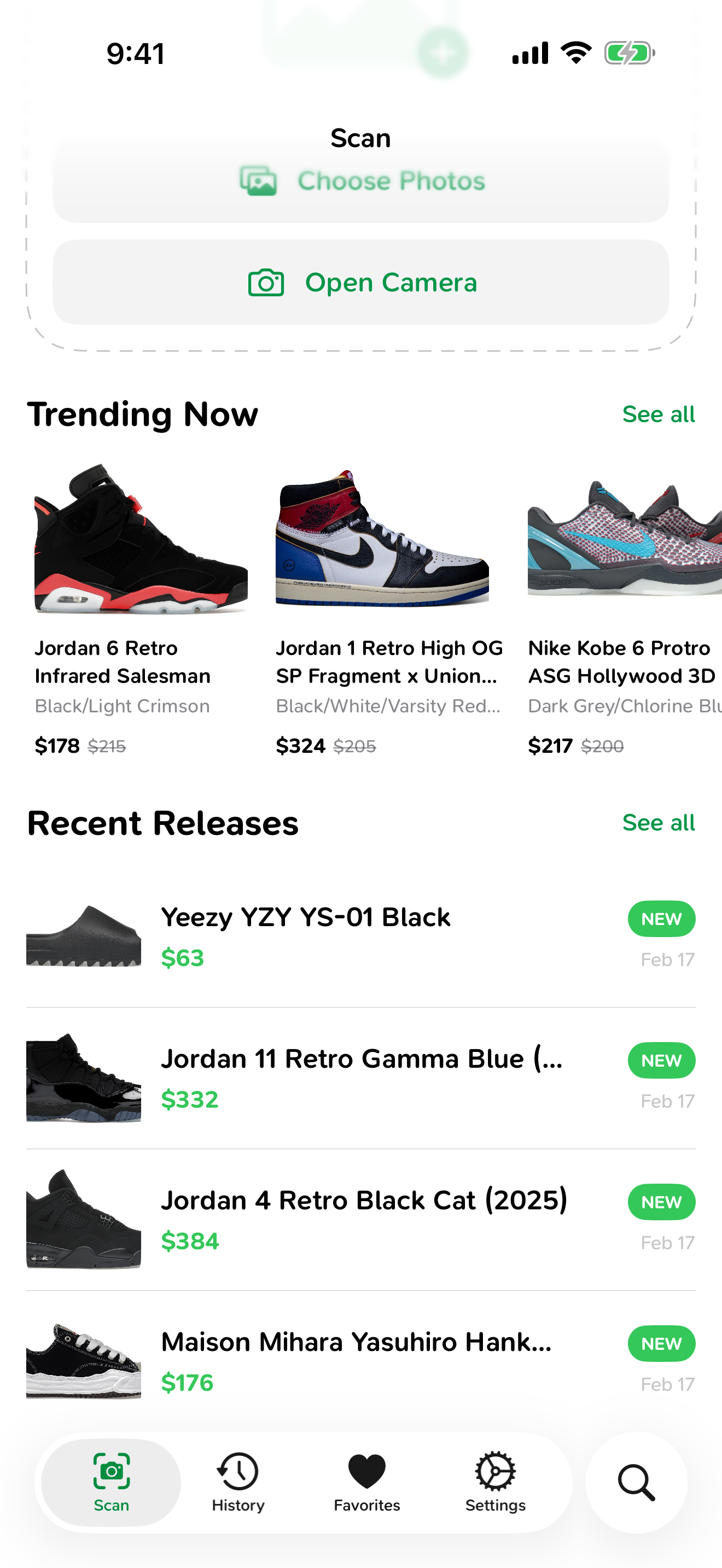Open the Jordan 6 Retro Infrared Salesman thumbnail
This screenshot has height=1568, width=722.
coord(140,554)
